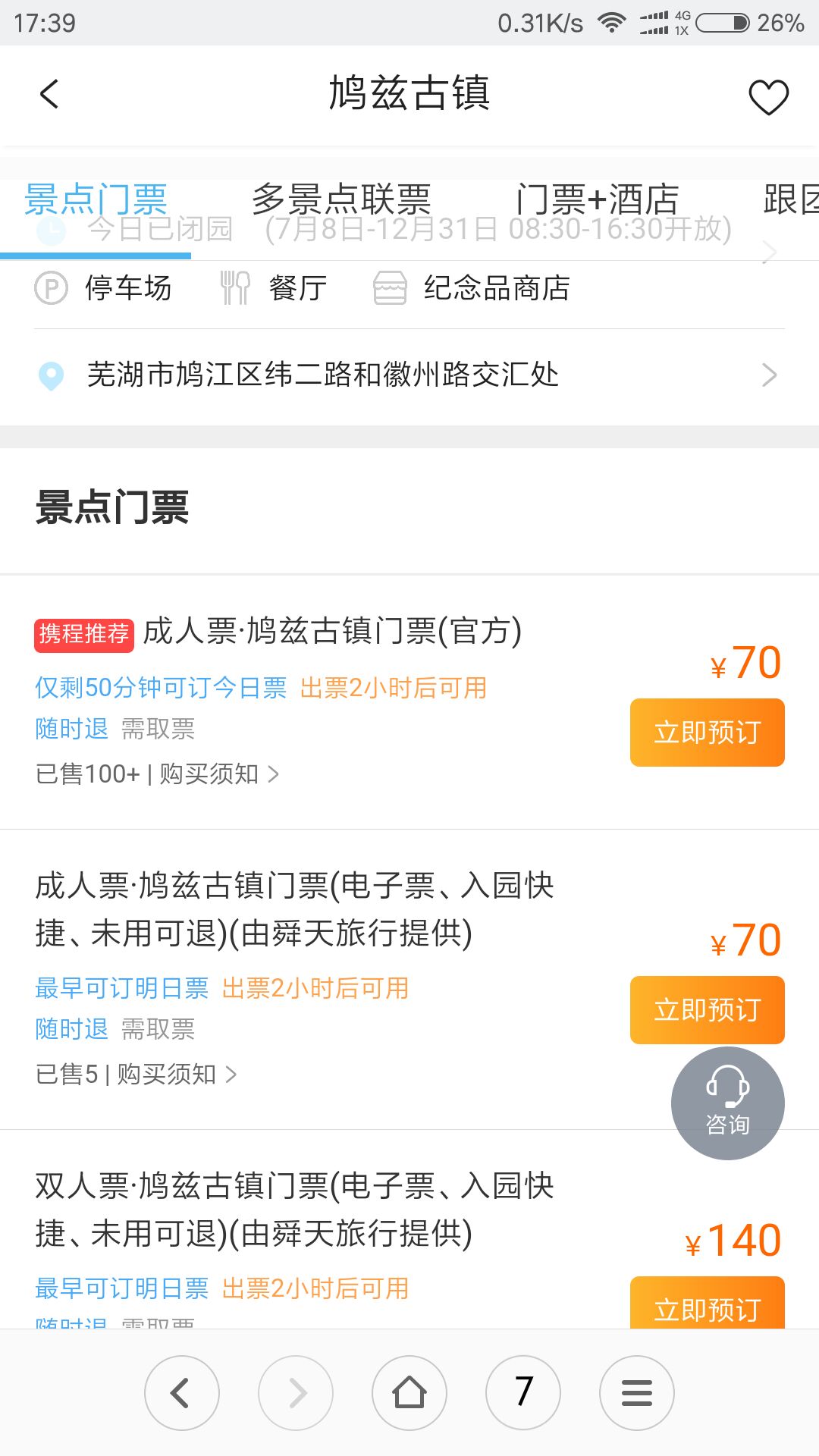Favorite 鸠兹古镇 with the heart icon
The width and height of the screenshot is (819, 1456).
pos(768,96)
